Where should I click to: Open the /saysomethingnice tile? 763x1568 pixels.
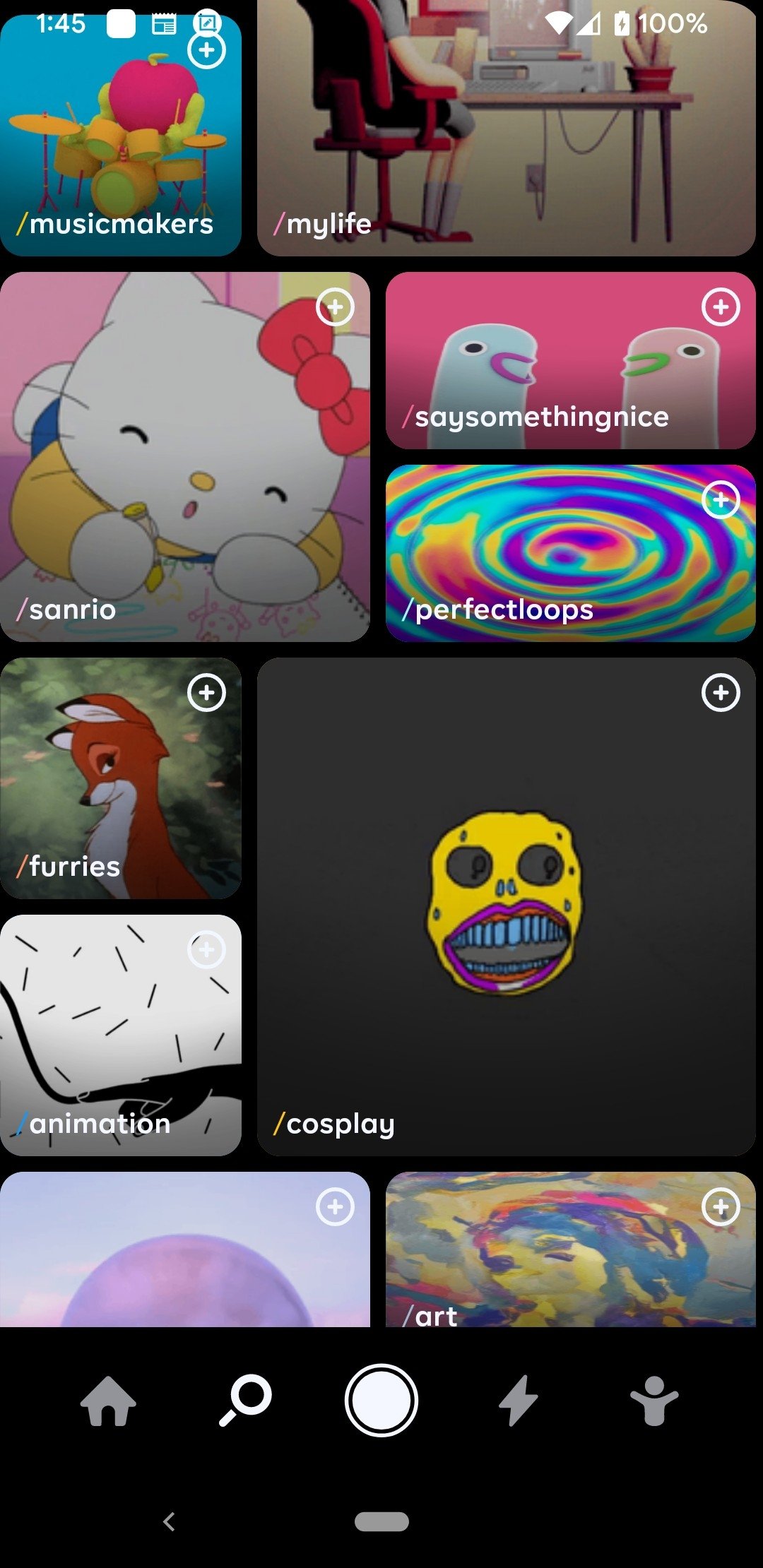tap(571, 360)
